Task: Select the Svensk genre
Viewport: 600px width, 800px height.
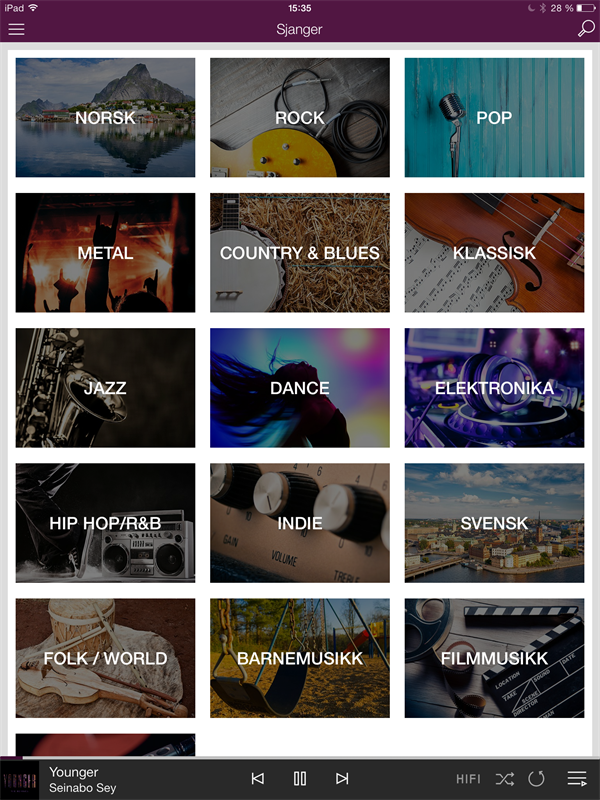Action: 494,523
